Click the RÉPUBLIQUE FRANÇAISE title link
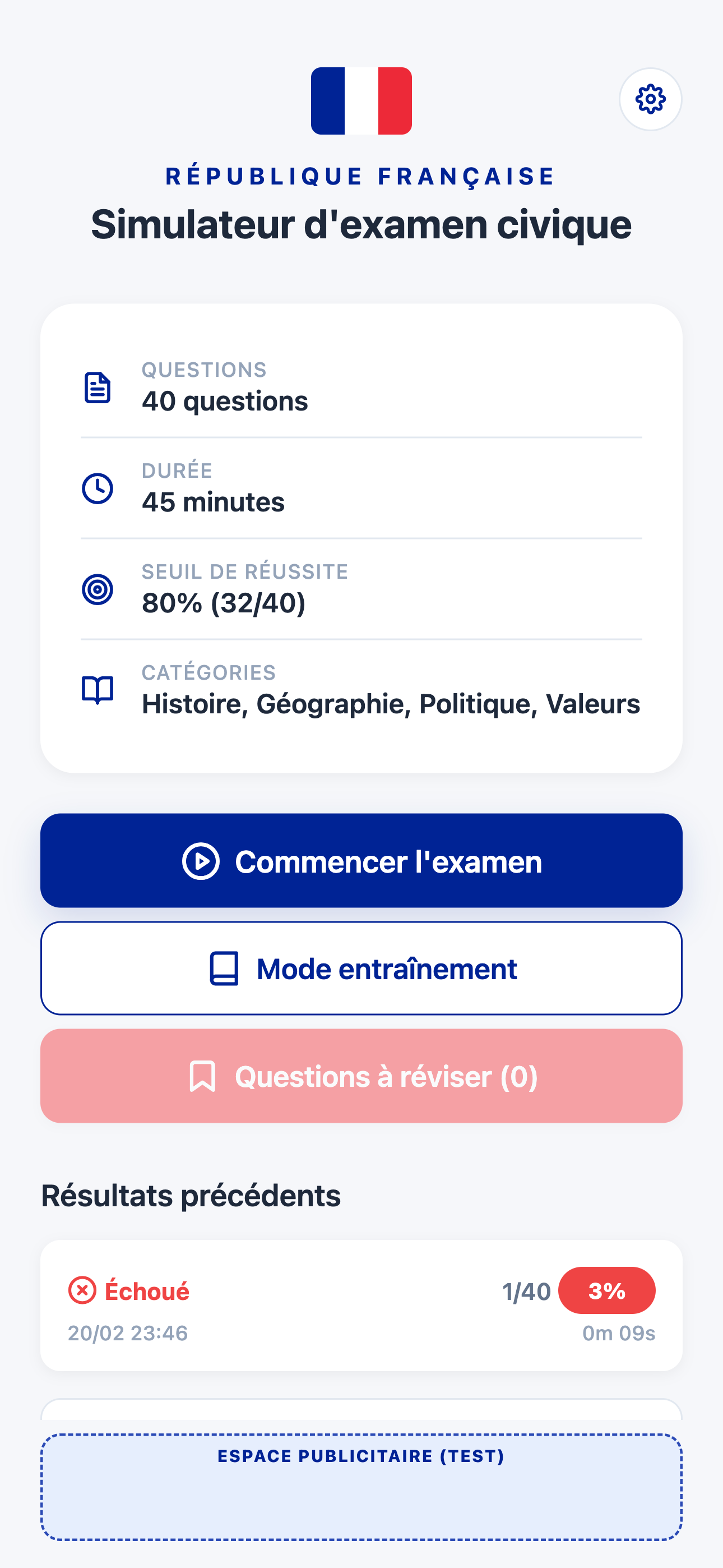 [x=361, y=176]
